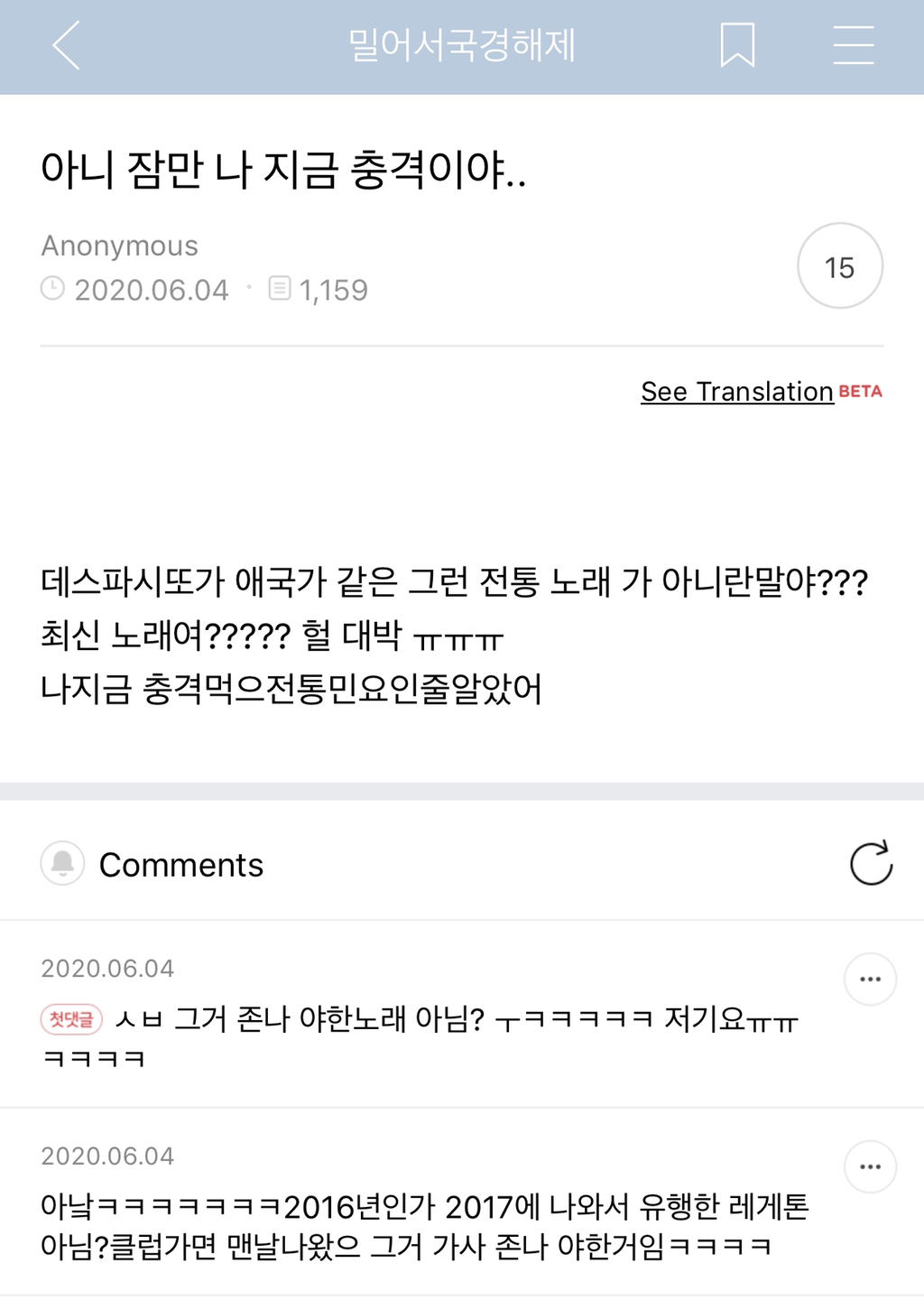This screenshot has width=924, height=1300.
Task: Open options menu on the second comment
Action: coord(869,1165)
